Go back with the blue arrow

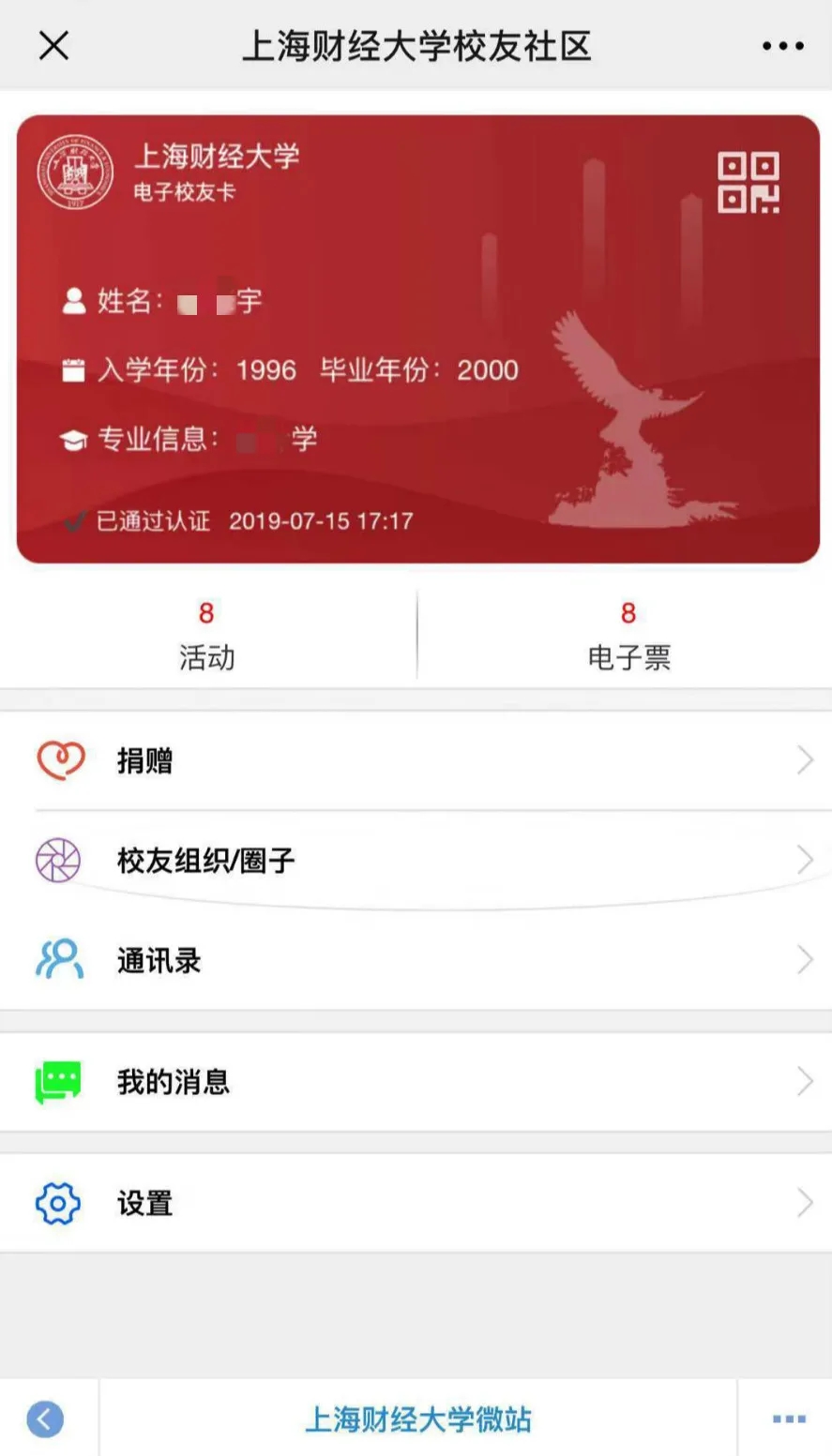point(45,1418)
